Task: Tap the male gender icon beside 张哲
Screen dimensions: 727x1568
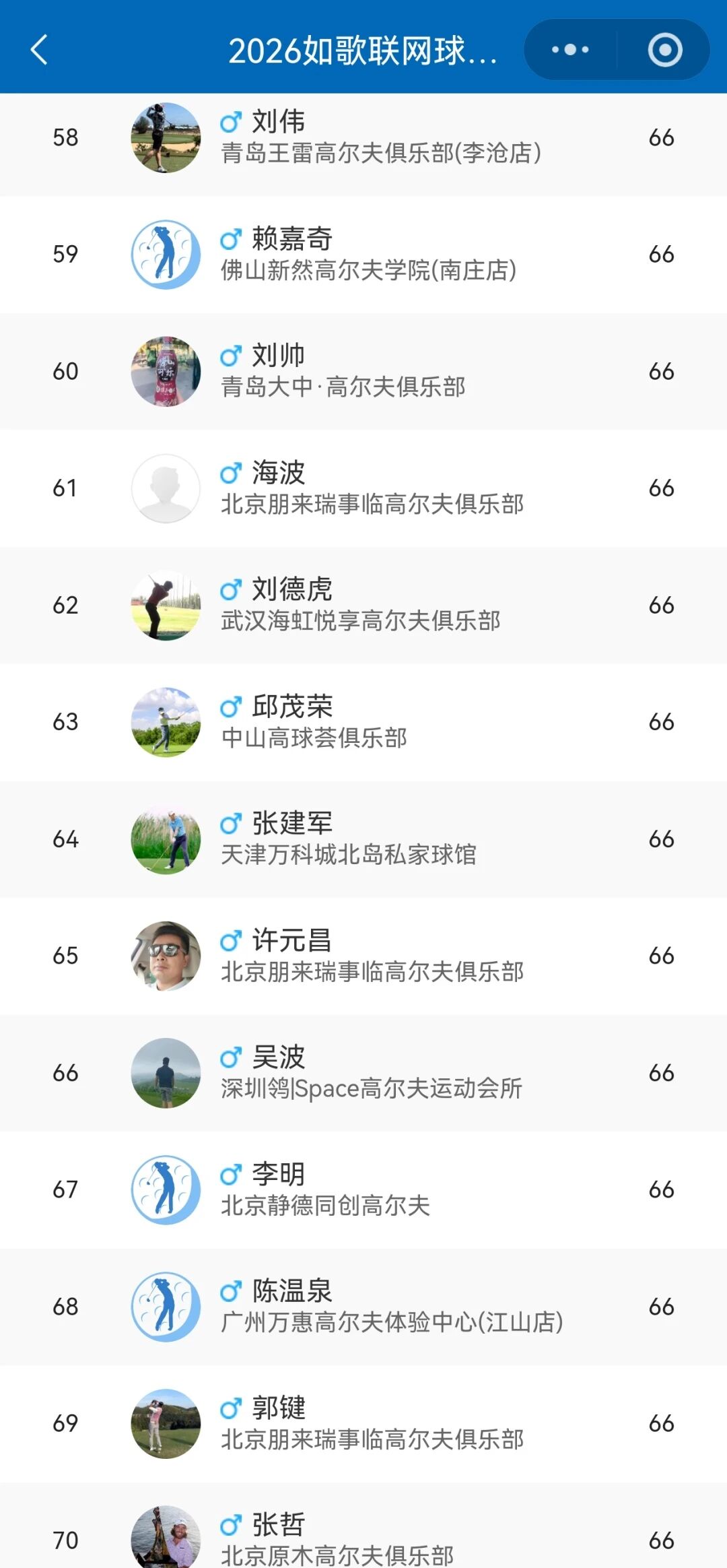Action: (230, 1524)
